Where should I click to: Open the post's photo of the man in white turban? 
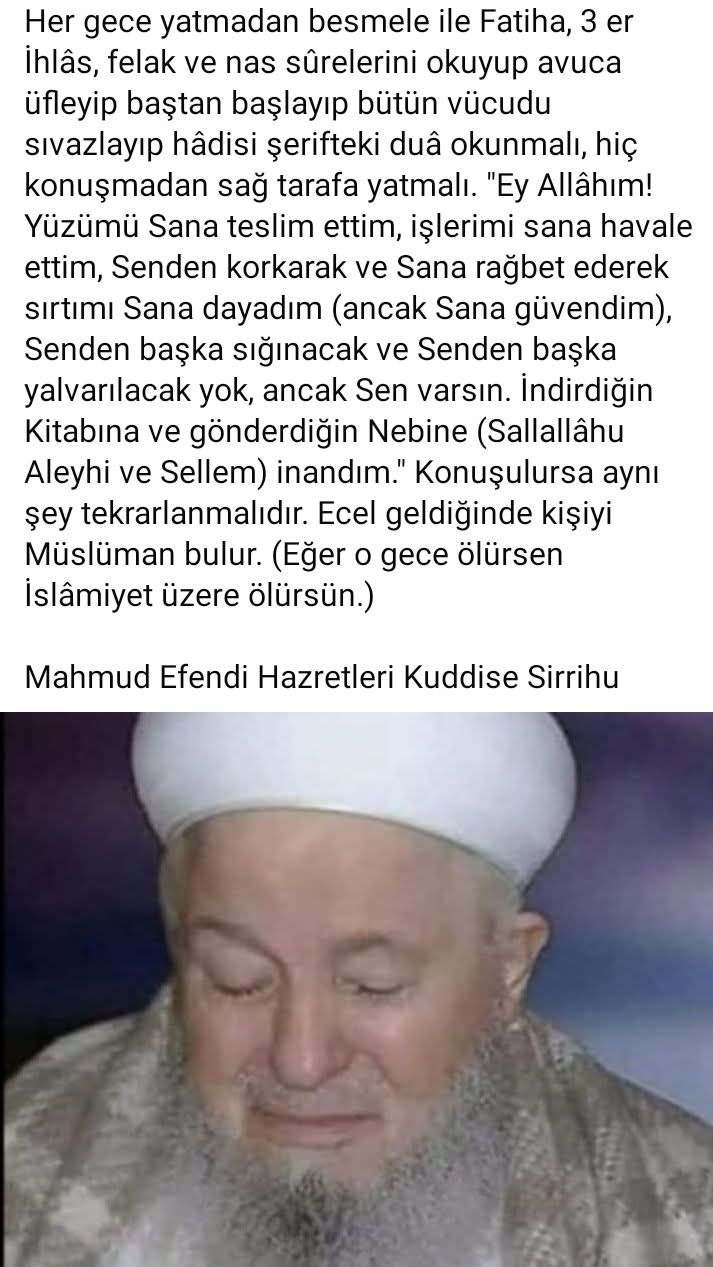(x=356, y=988)
